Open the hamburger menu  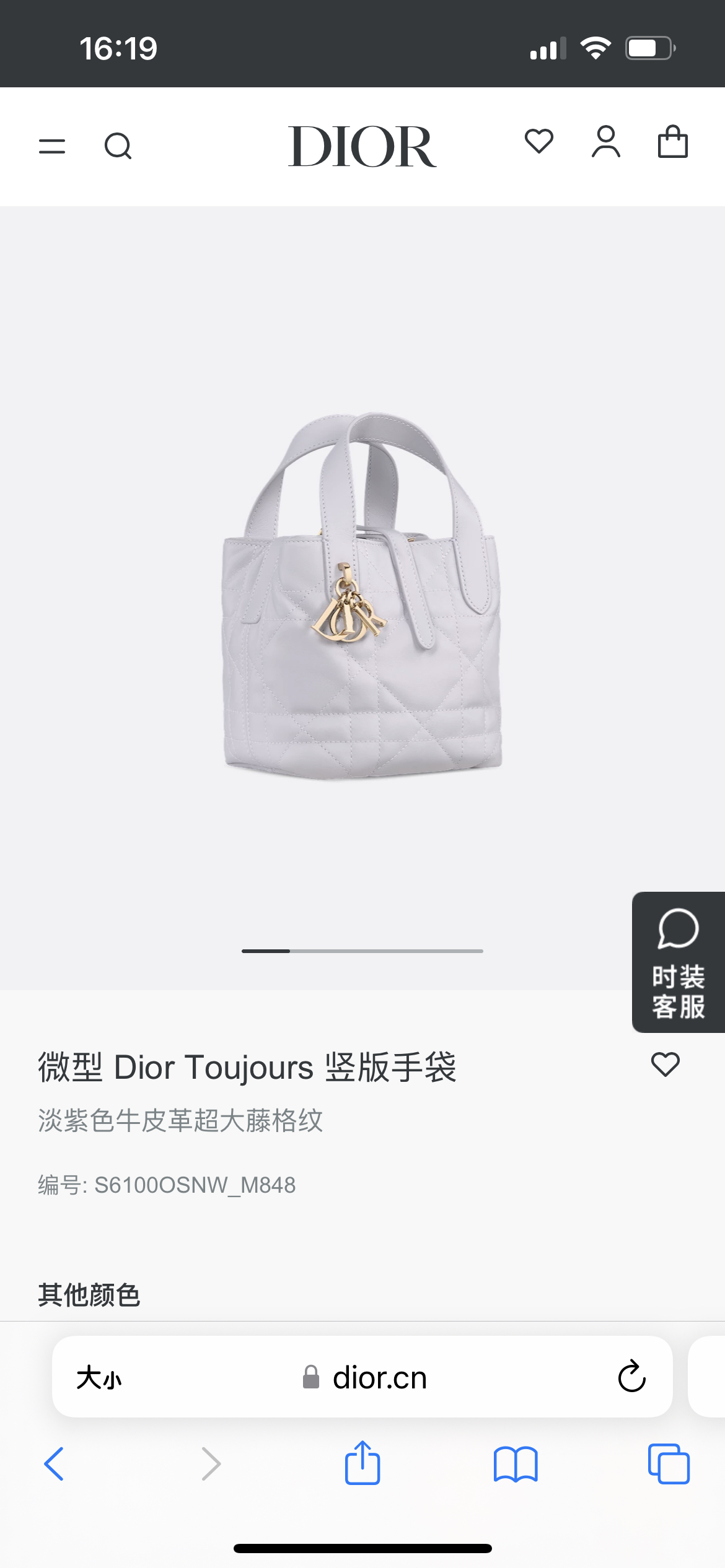point(52,147)
